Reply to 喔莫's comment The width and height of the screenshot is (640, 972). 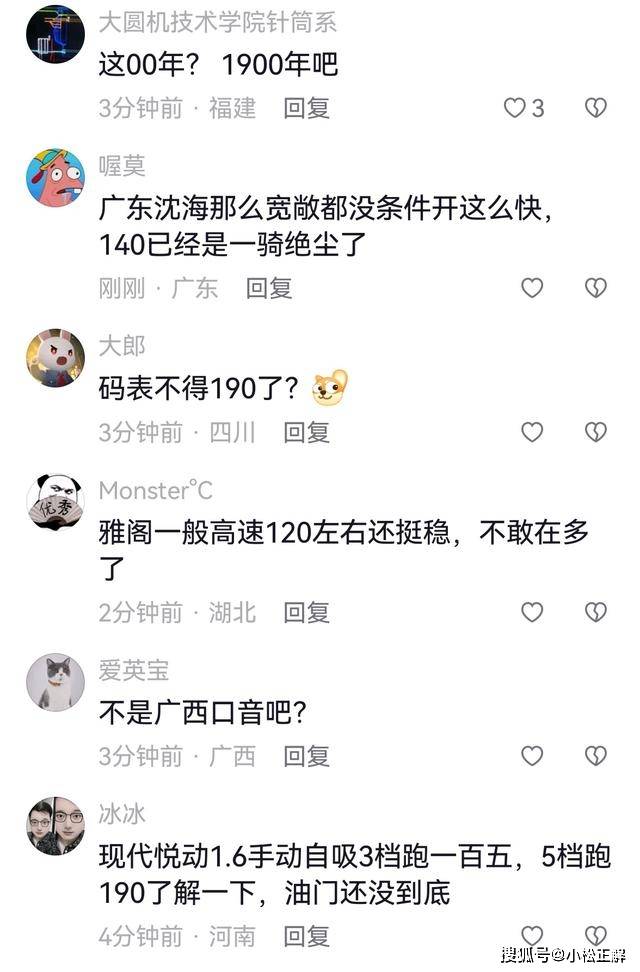[269, 288]
